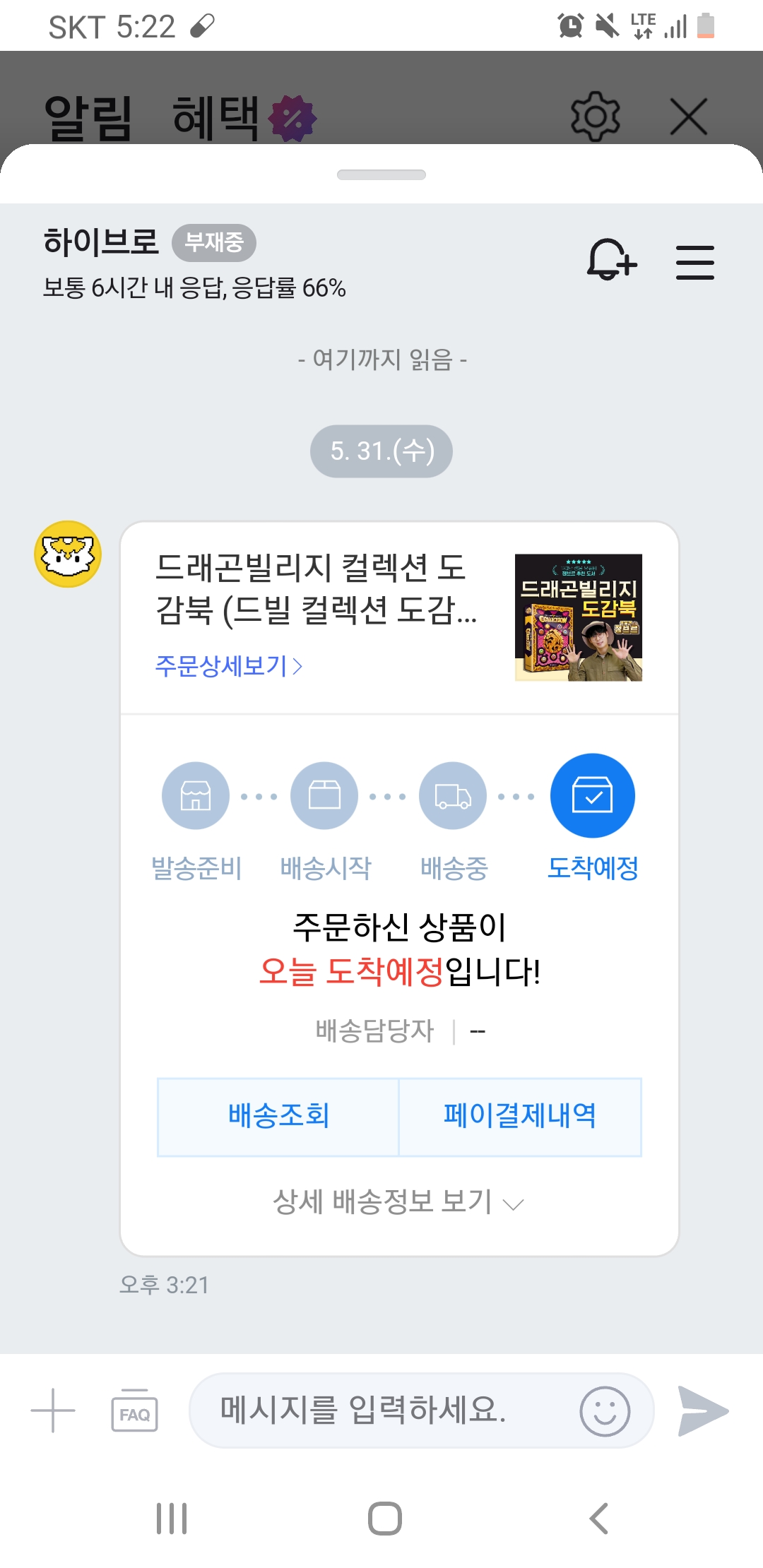Open the notification settings gear
763x1568 pixels.
click(x=595, y=117)
